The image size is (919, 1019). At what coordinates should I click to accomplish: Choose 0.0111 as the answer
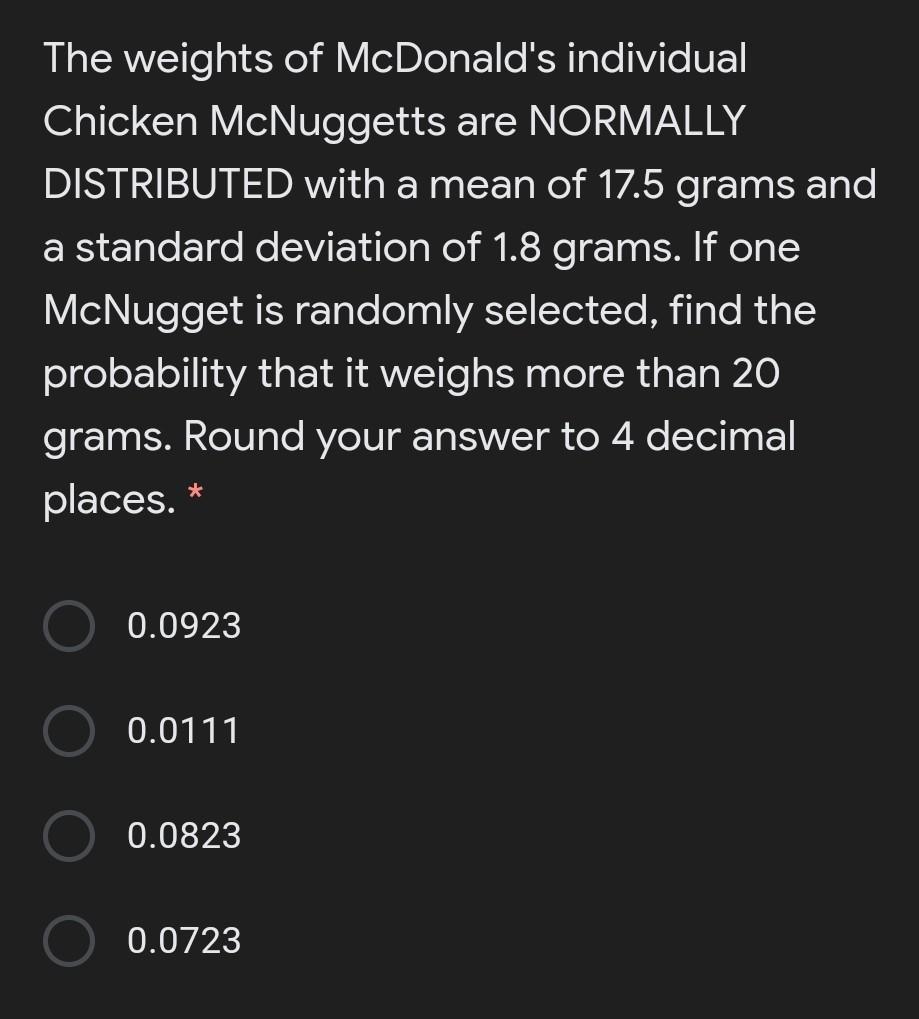[x=69, y=731]
